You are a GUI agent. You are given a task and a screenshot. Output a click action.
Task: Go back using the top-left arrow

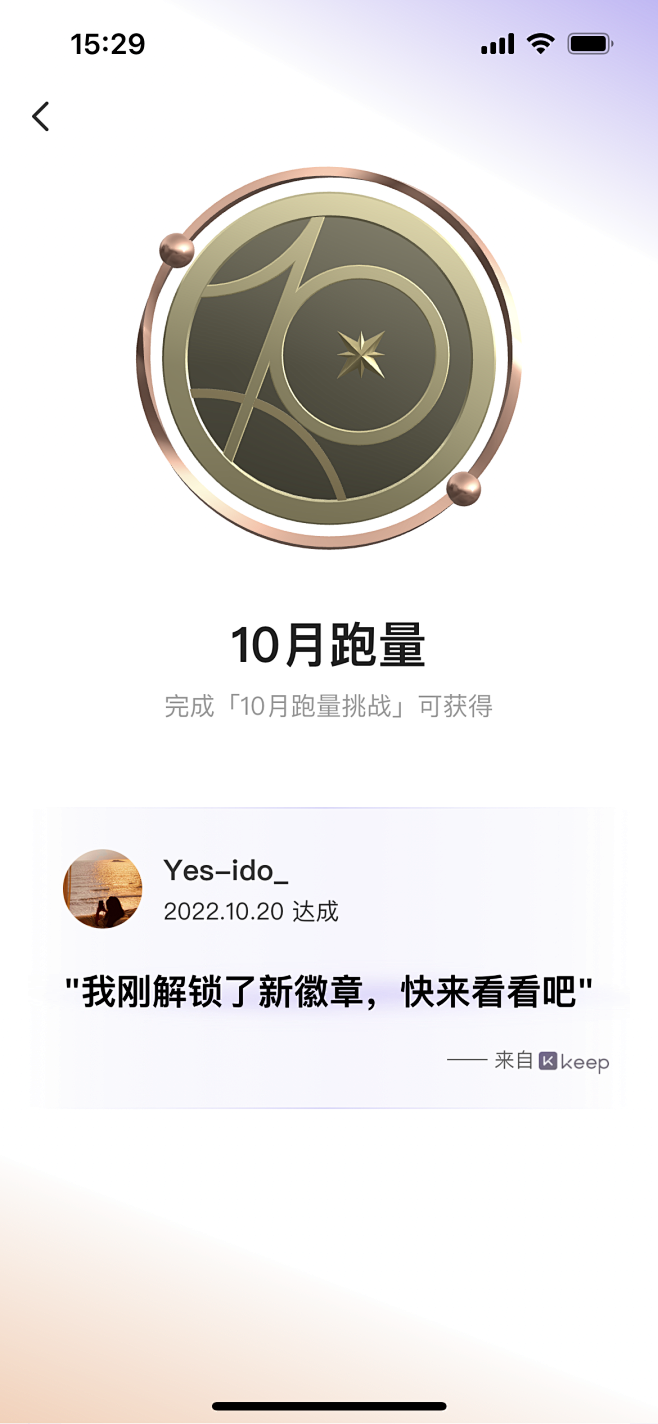click(40, 116)
